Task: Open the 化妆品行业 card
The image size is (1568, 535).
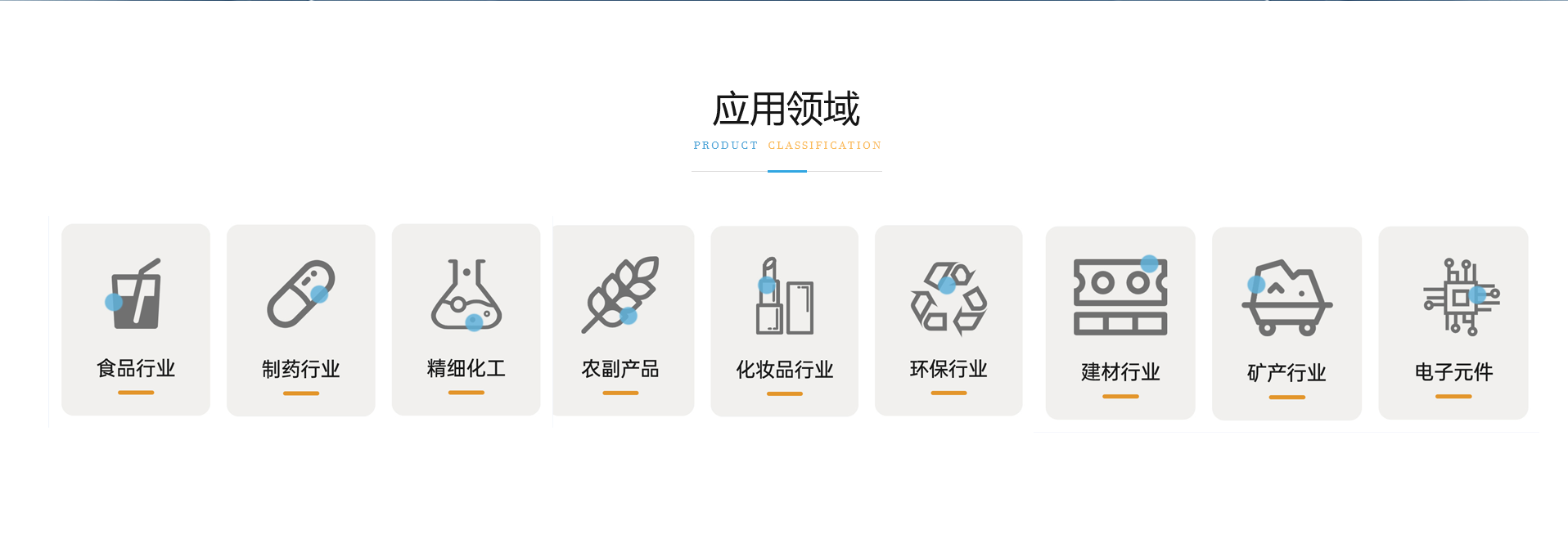Action: 784,321
